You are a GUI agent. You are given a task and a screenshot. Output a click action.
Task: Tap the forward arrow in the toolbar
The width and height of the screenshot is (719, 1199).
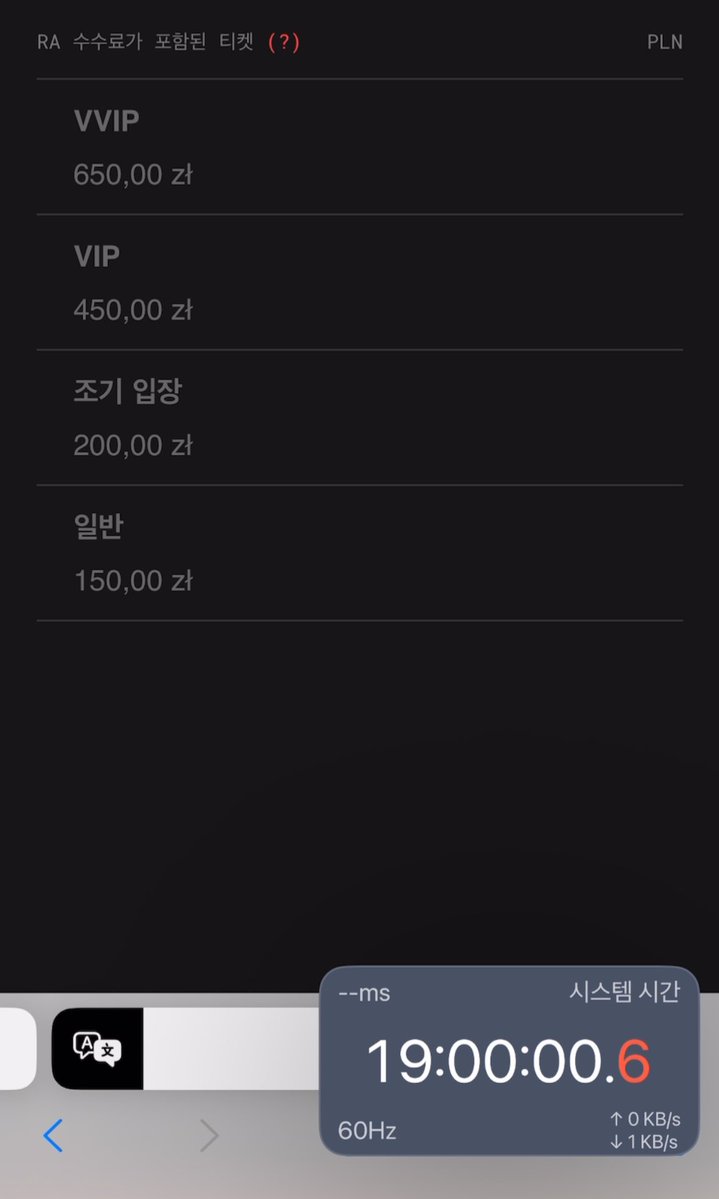pos(209,1136)
